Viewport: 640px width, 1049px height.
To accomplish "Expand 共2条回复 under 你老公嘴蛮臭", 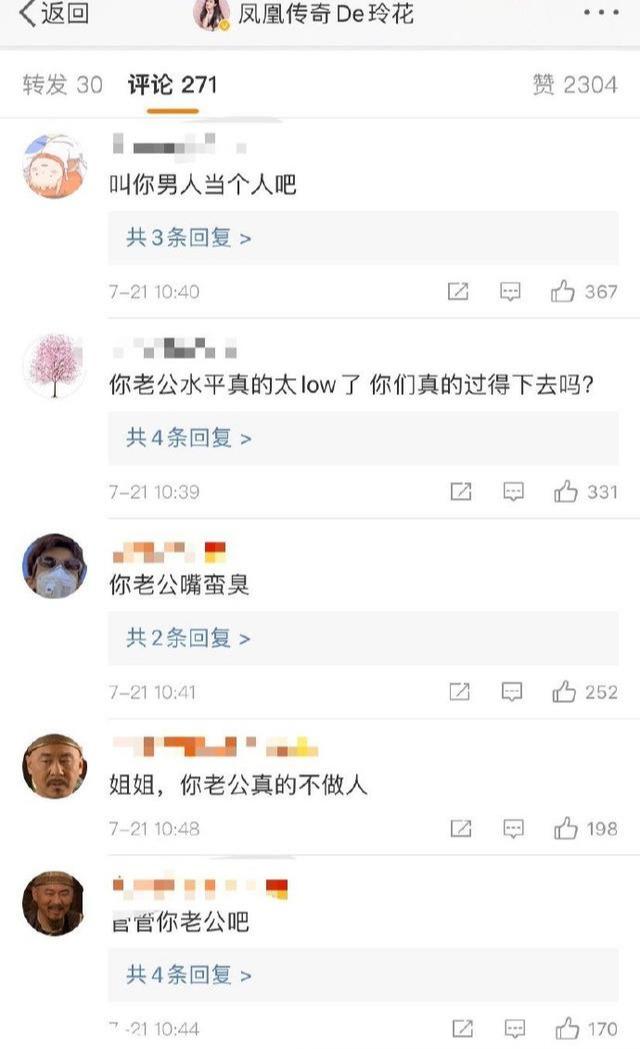I will (x=188, y=638).
